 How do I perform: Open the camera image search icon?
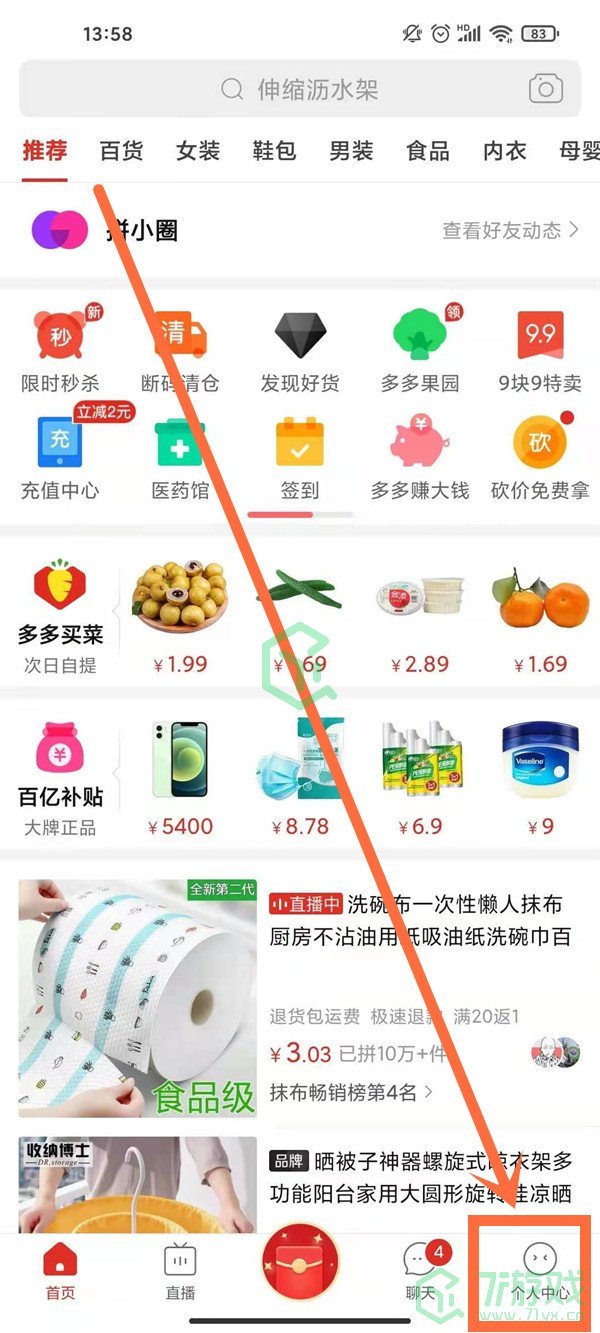pos(546,89)
